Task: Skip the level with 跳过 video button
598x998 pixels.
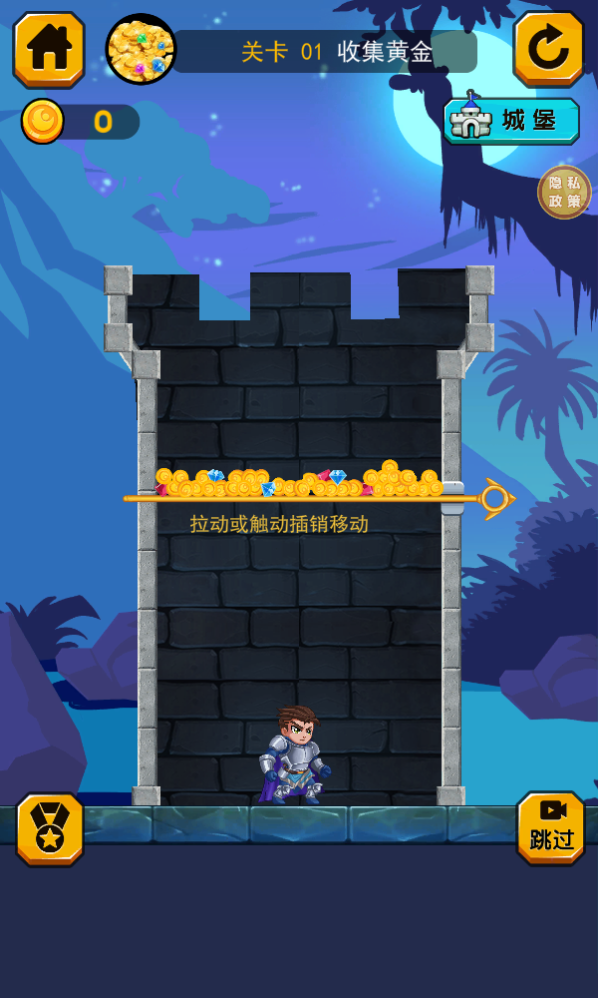Action: tap(551, 828)
